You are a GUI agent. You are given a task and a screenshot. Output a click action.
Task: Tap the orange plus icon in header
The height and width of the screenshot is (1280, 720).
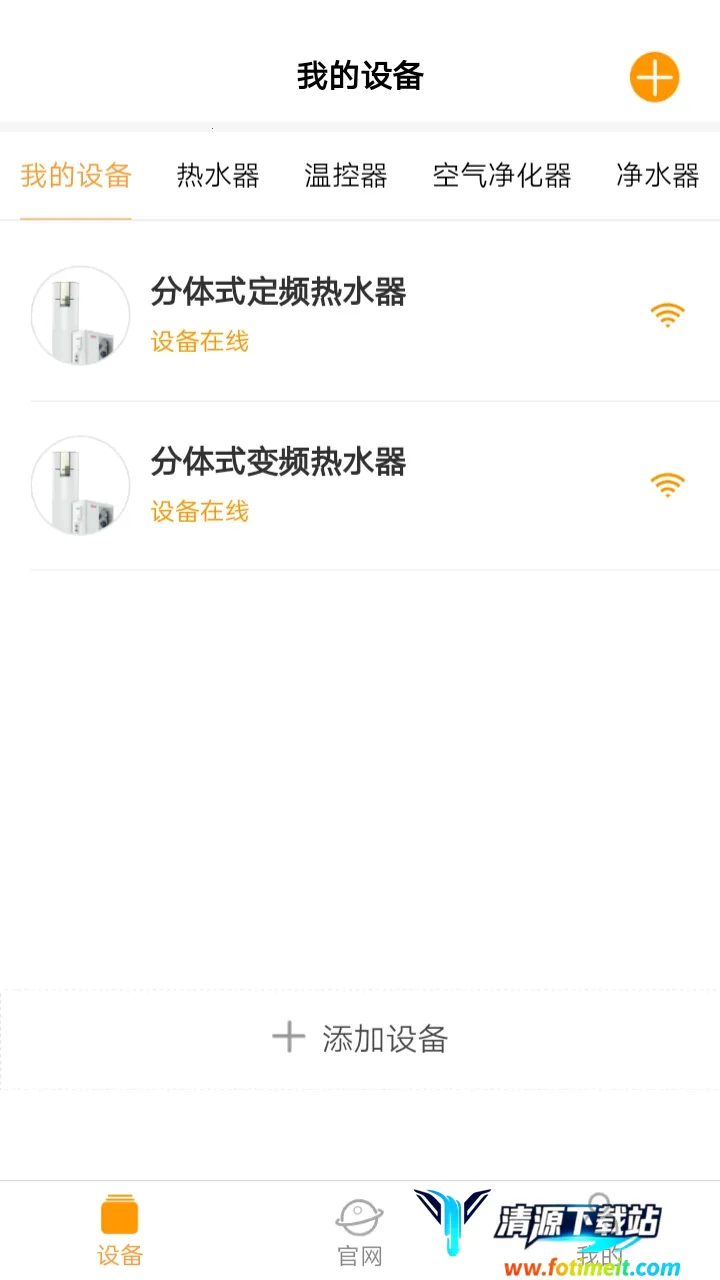pyautogui.click(x=654, y=77)
